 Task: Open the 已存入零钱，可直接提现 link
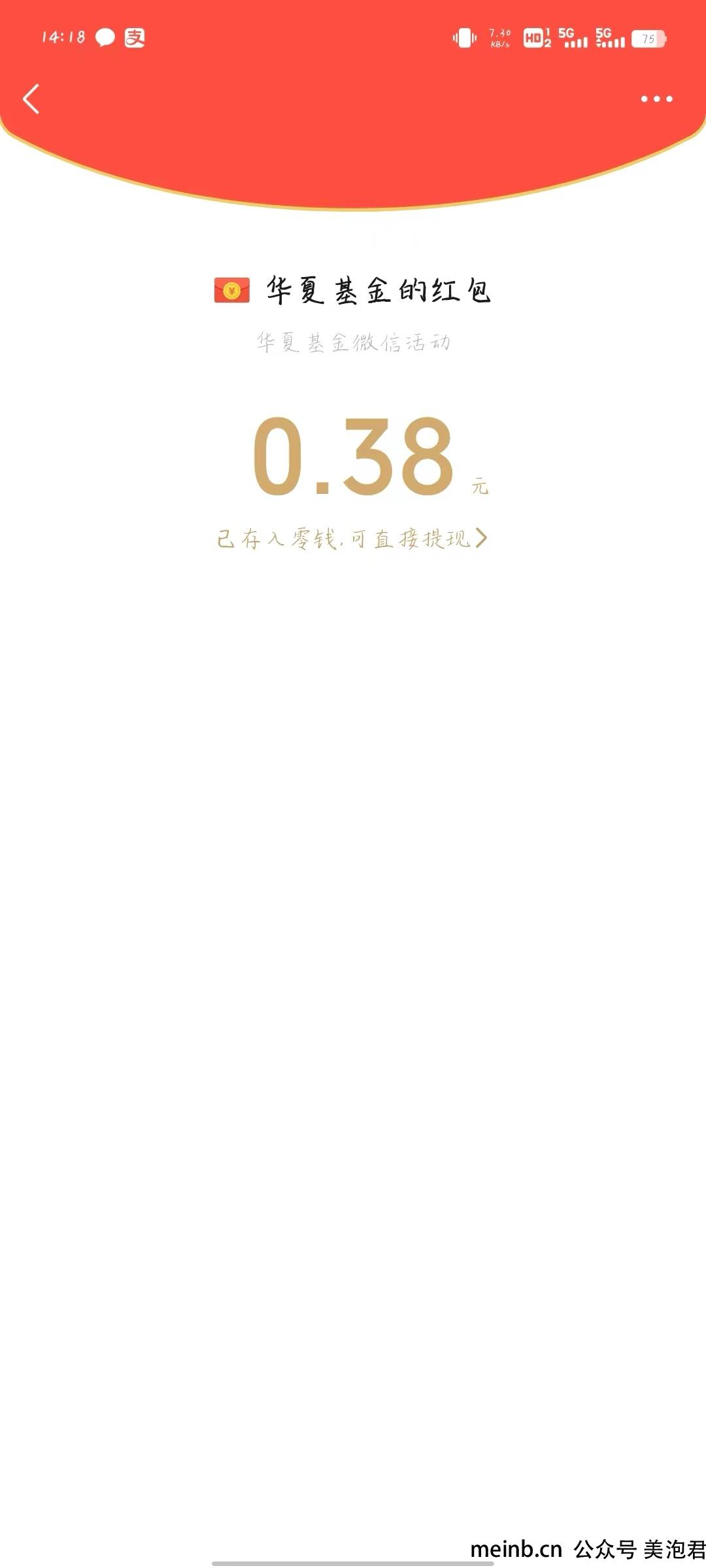(352, 538)
